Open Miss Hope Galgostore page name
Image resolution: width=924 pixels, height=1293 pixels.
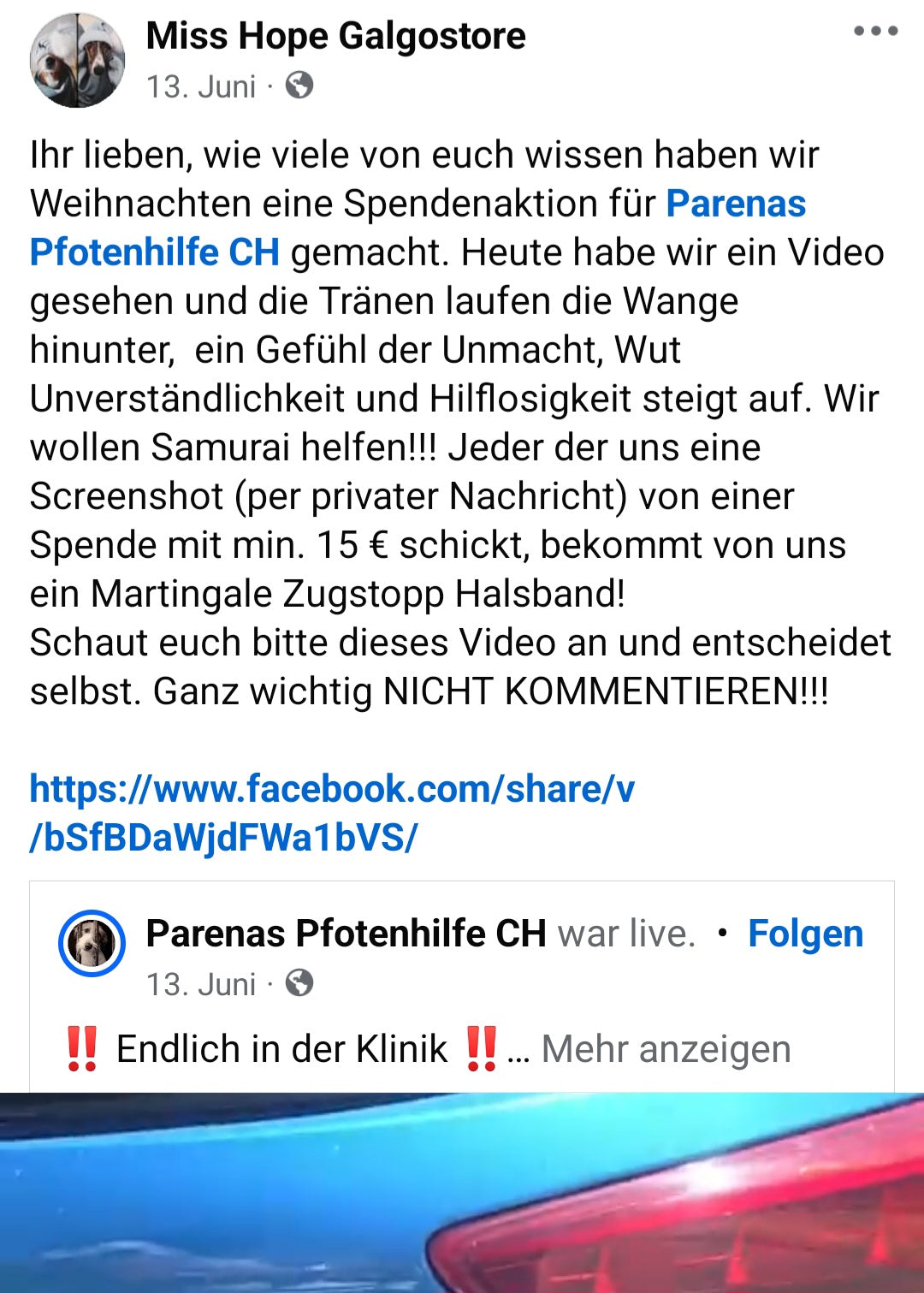pyautogui.click(x=335, y=37)
